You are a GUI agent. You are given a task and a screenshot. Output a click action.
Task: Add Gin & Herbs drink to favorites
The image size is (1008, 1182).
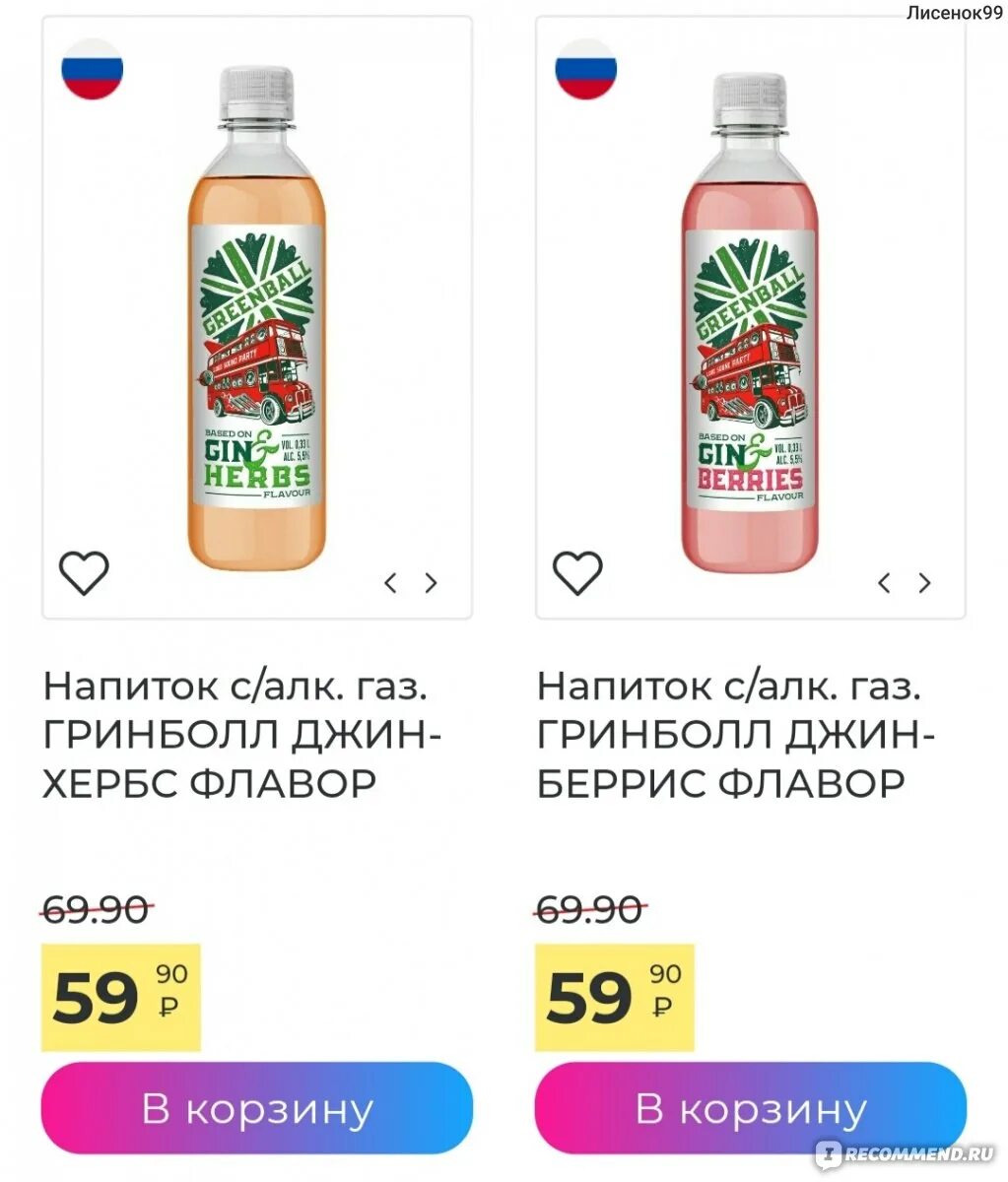coord(84,572)
